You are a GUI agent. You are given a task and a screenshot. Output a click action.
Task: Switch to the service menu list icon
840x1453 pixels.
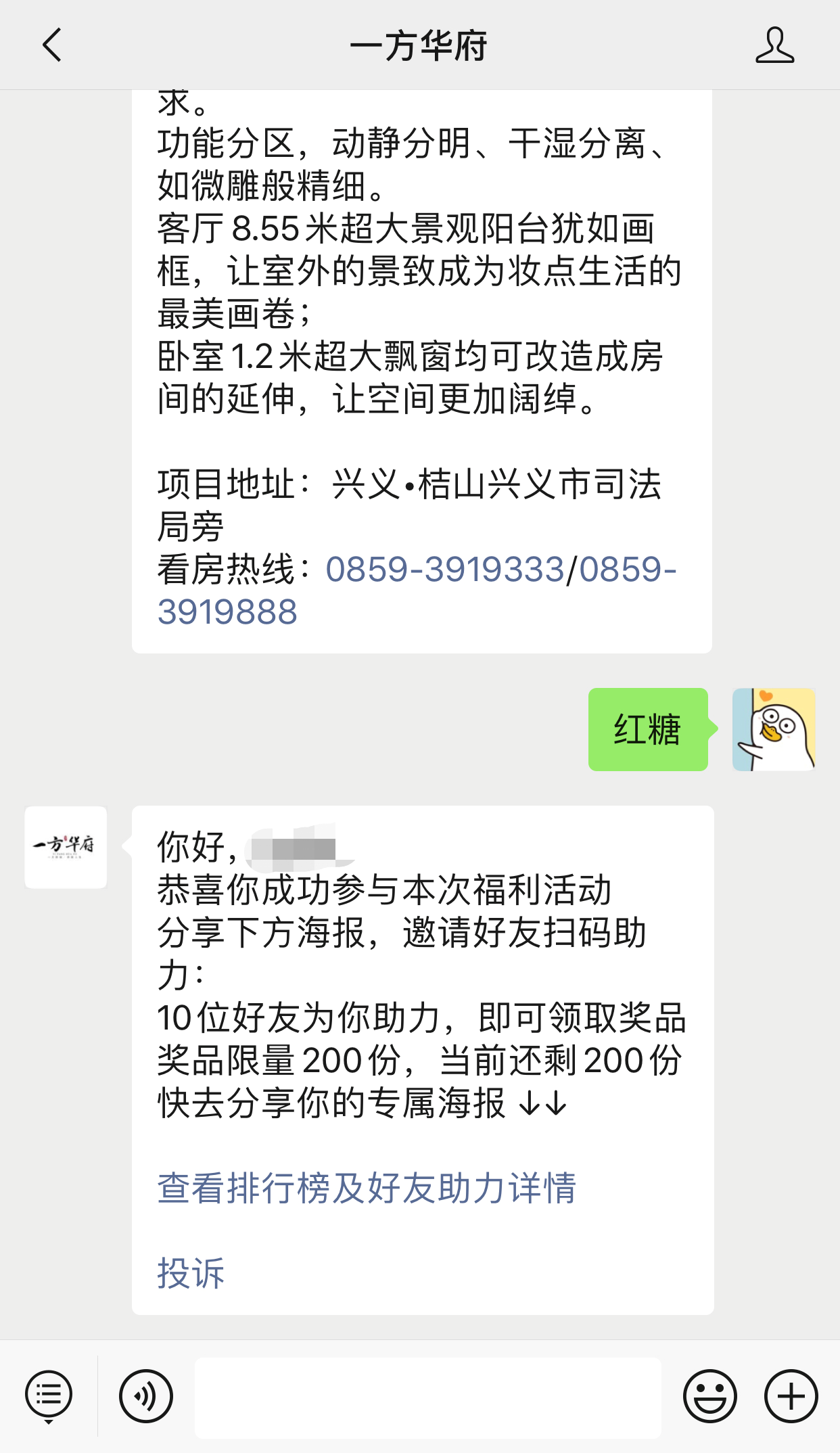[x=49, y=1397]
